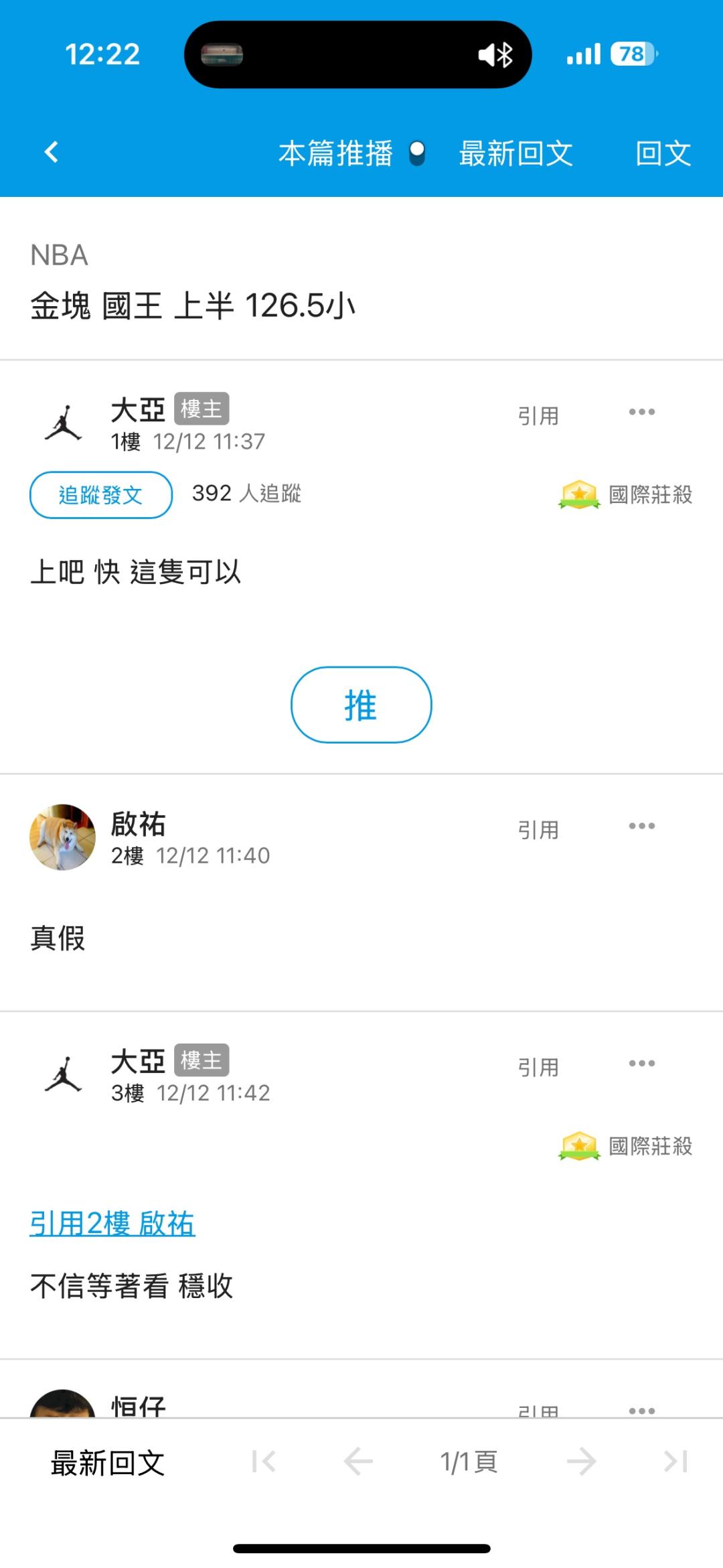Screen dimensions: 723x1568
Task: Jump to the first page
Action: tap(264, 1462)
